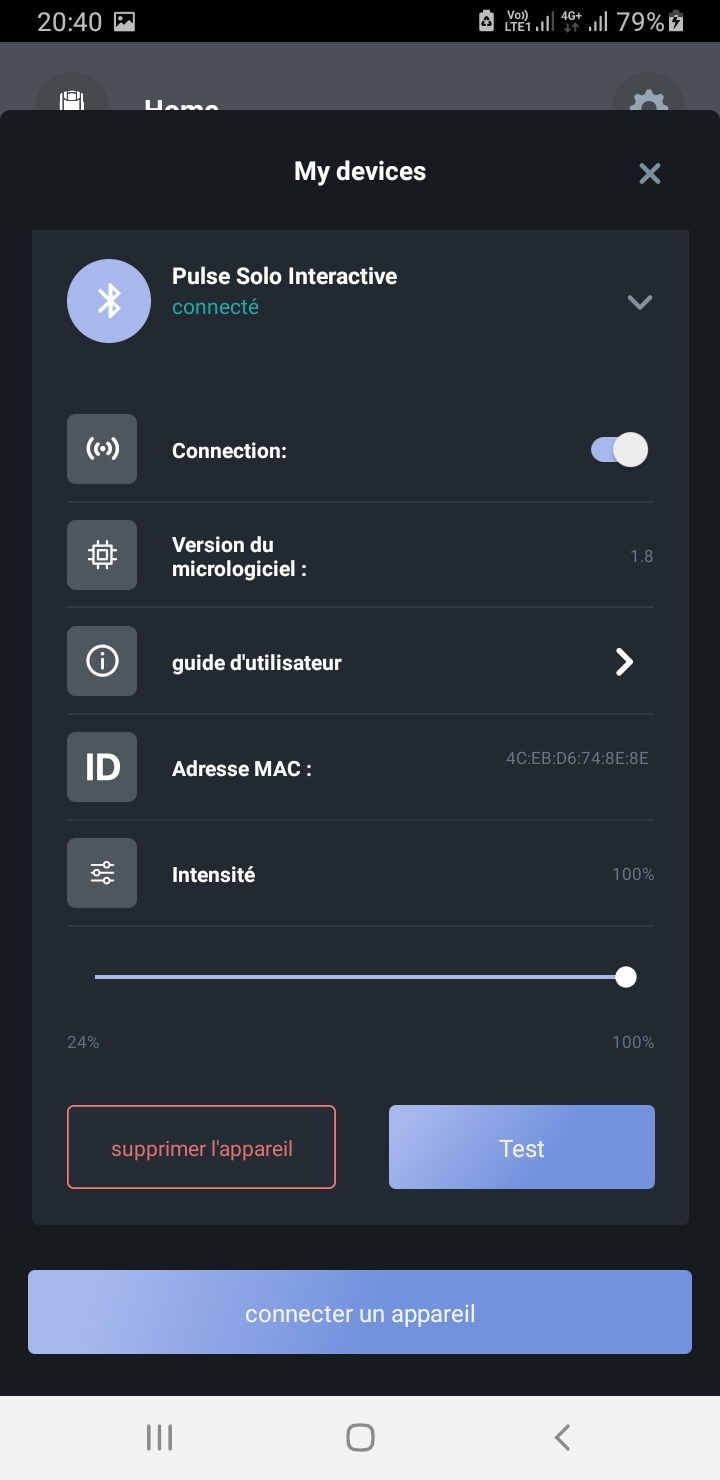
Task: Click the Bluetooth device icon for Pulse Solo Interactive
Action: click(108, 300)
